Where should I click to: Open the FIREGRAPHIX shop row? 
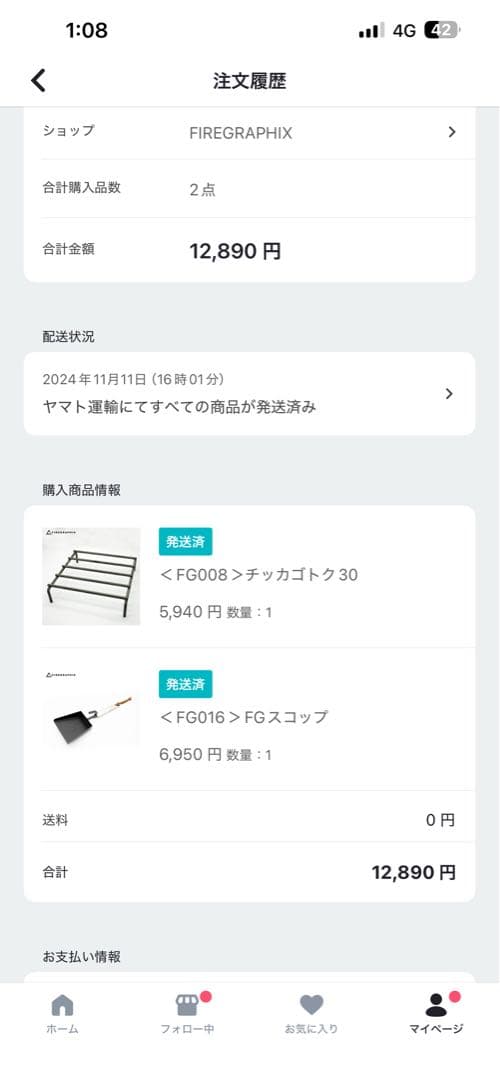pyautogui.click(x=249, y=133)
